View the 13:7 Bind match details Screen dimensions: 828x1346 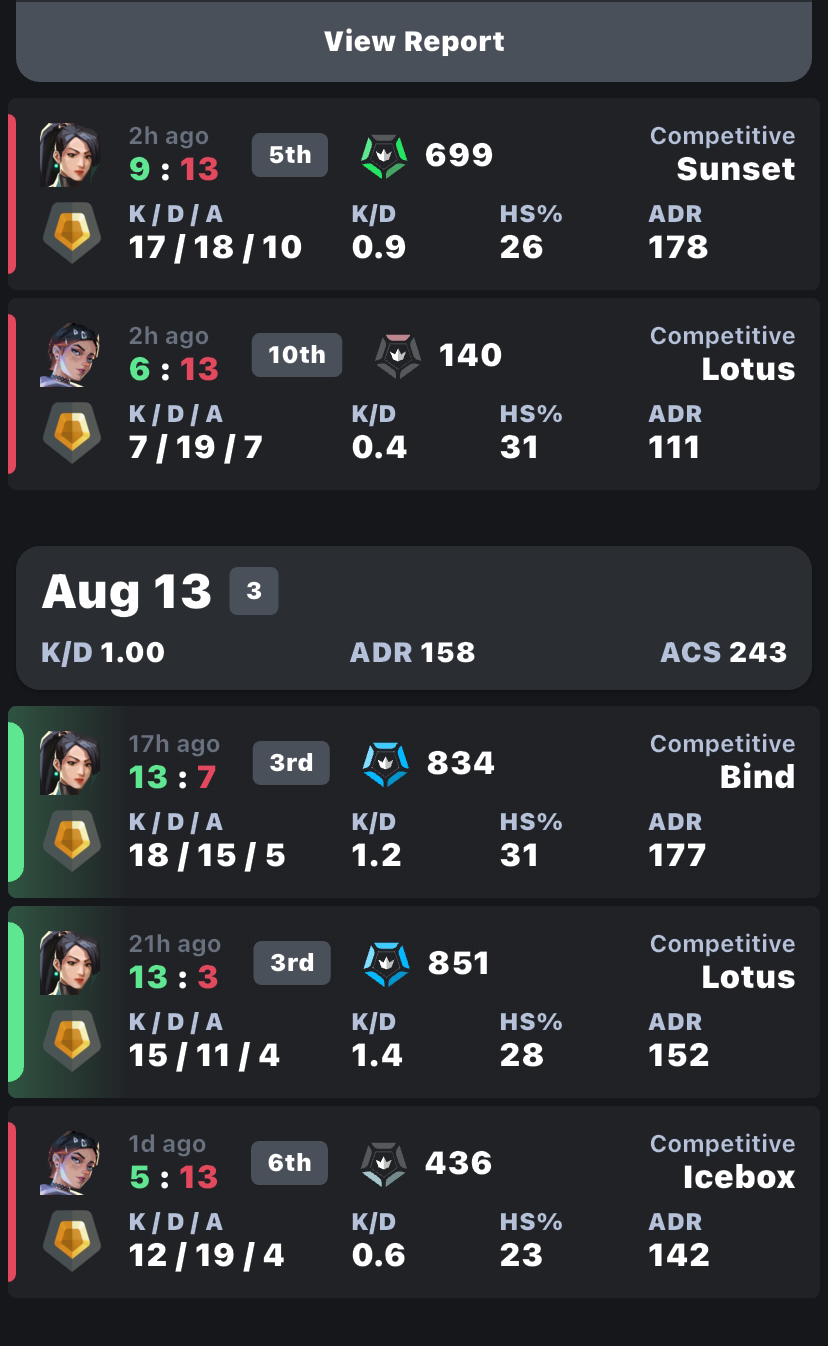[x=414, y=802]
